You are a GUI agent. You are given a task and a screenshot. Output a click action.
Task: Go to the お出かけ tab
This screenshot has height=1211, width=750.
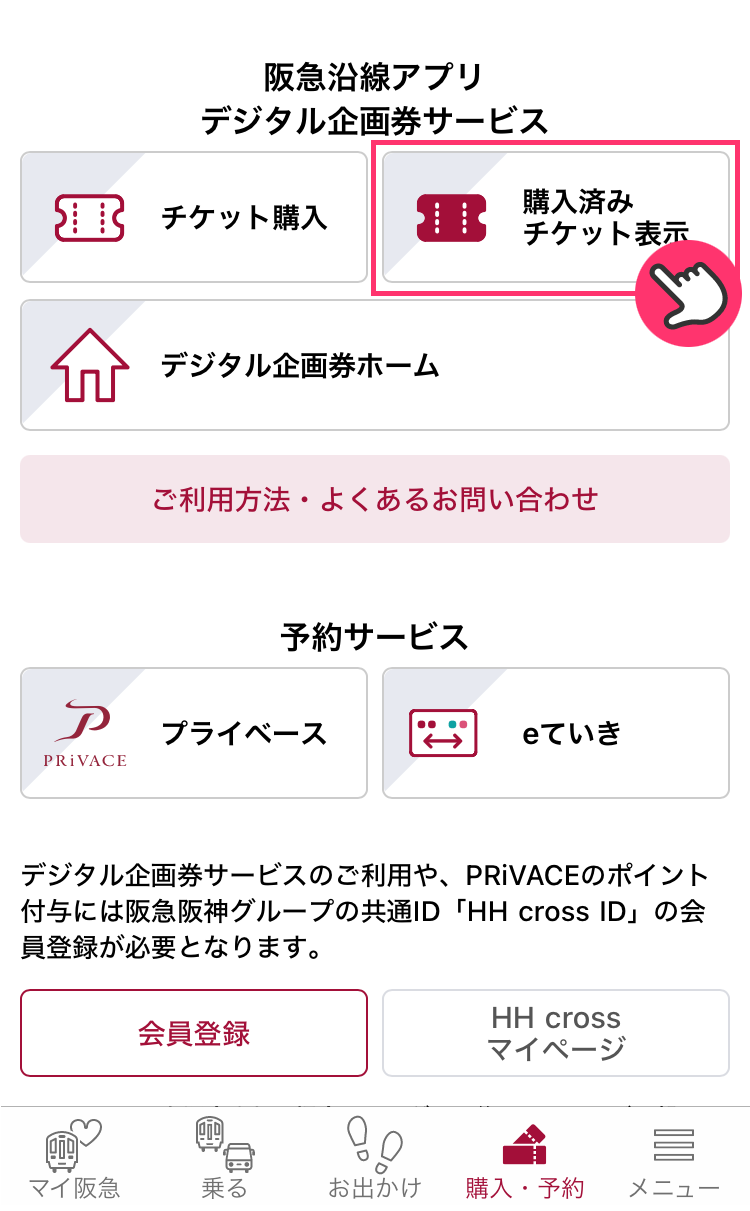click(374, 1160)
